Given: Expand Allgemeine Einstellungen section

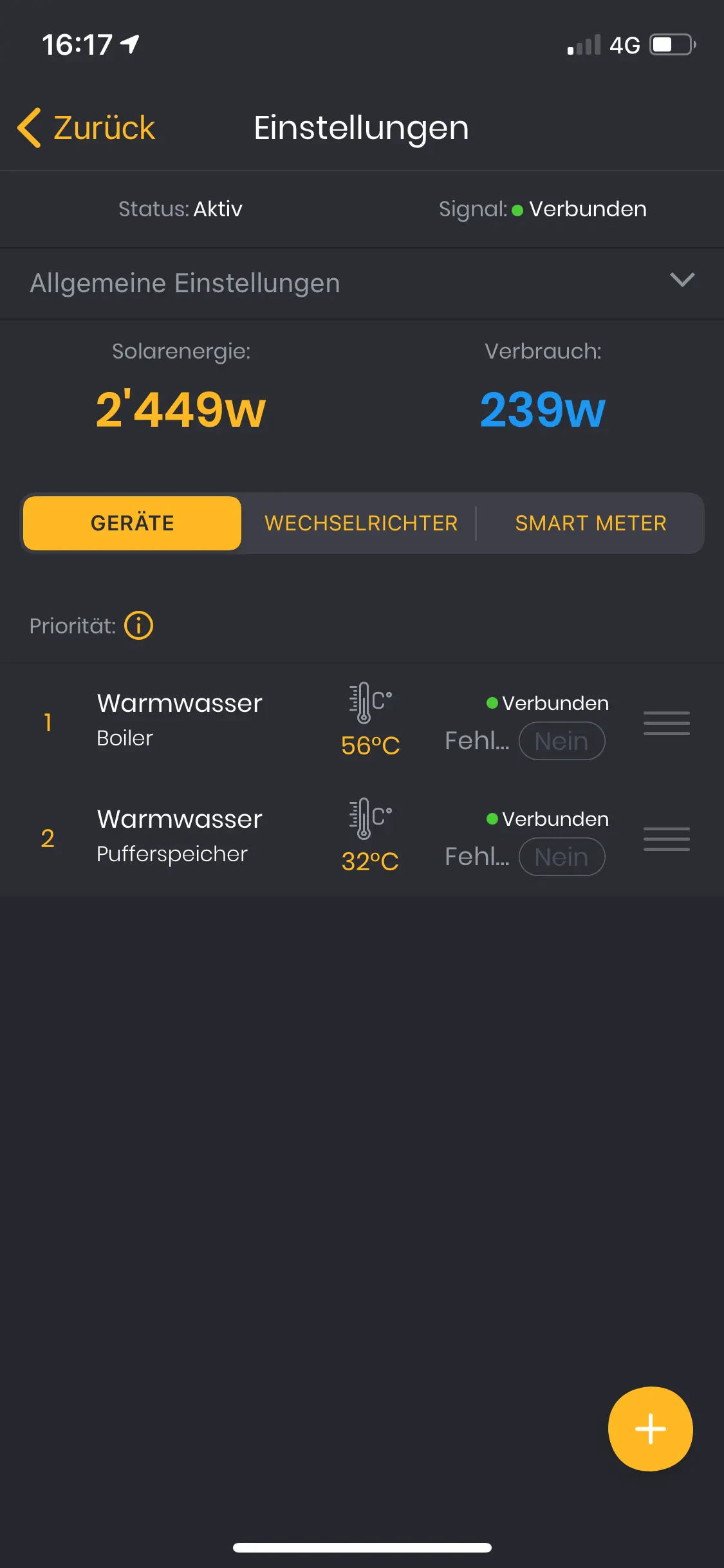Looking at the screenshot, I should [x=362, y=283].
